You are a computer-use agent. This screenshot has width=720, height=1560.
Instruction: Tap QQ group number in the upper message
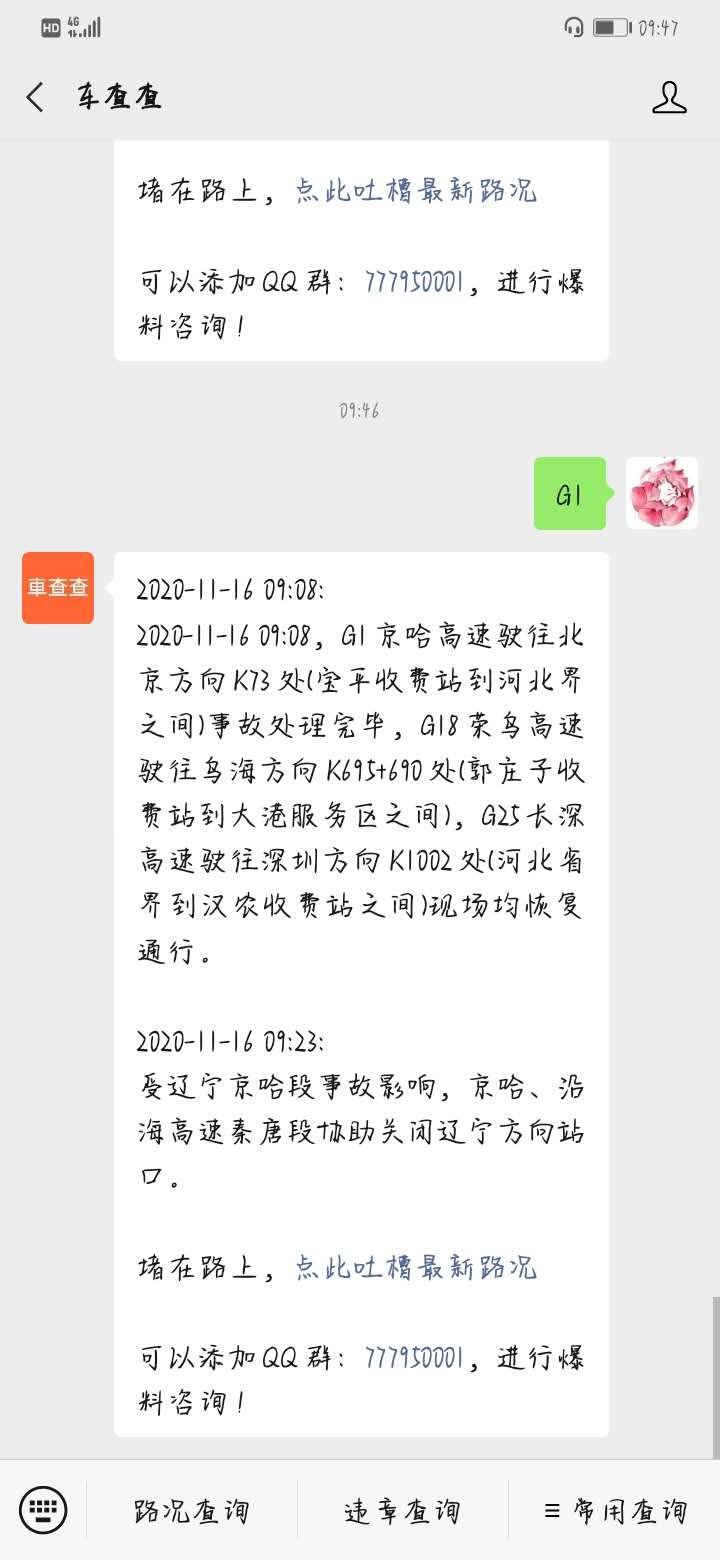click(x=414, y=283)
